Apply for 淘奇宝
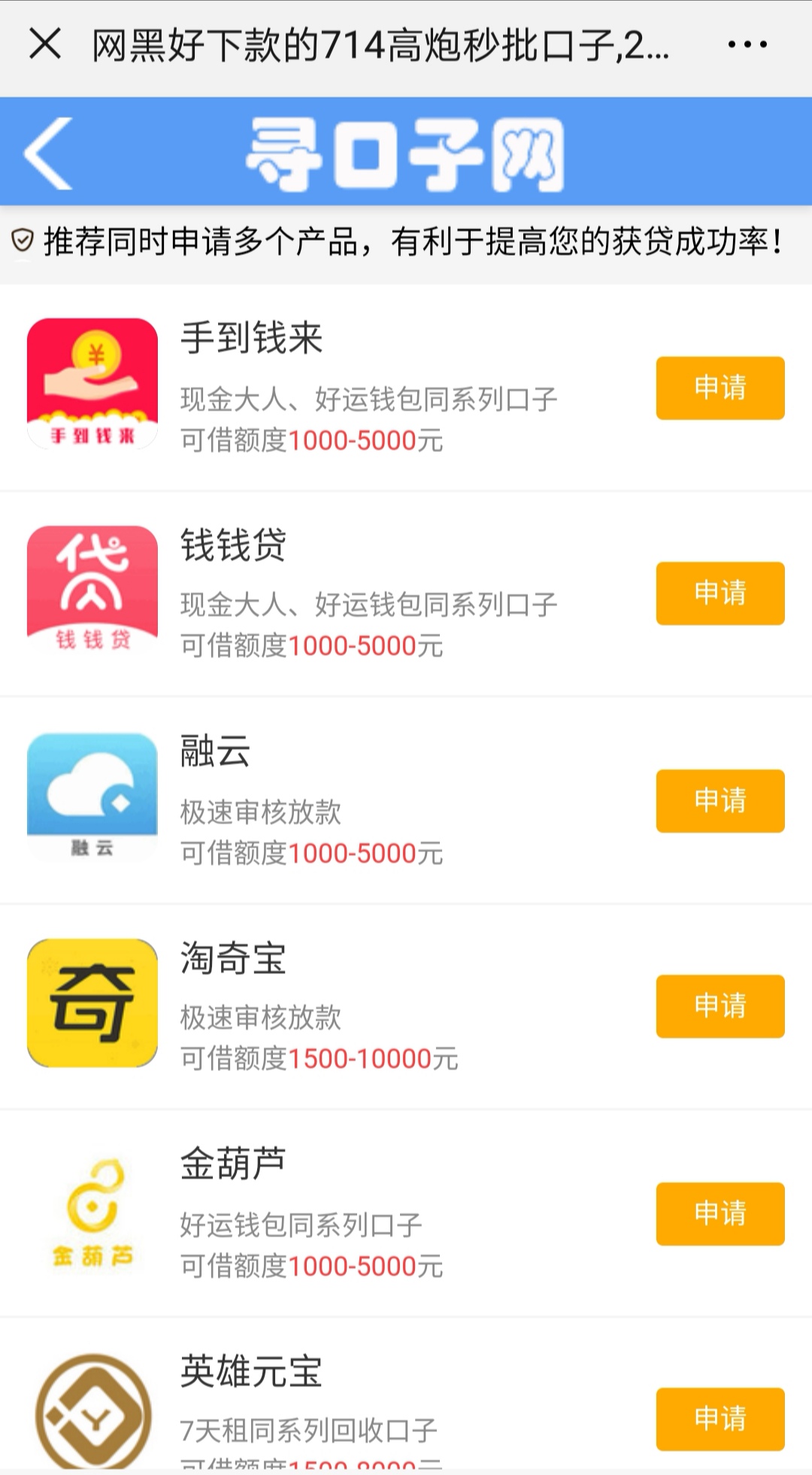The image size is (812, 1475). (x=720, y=1006)
